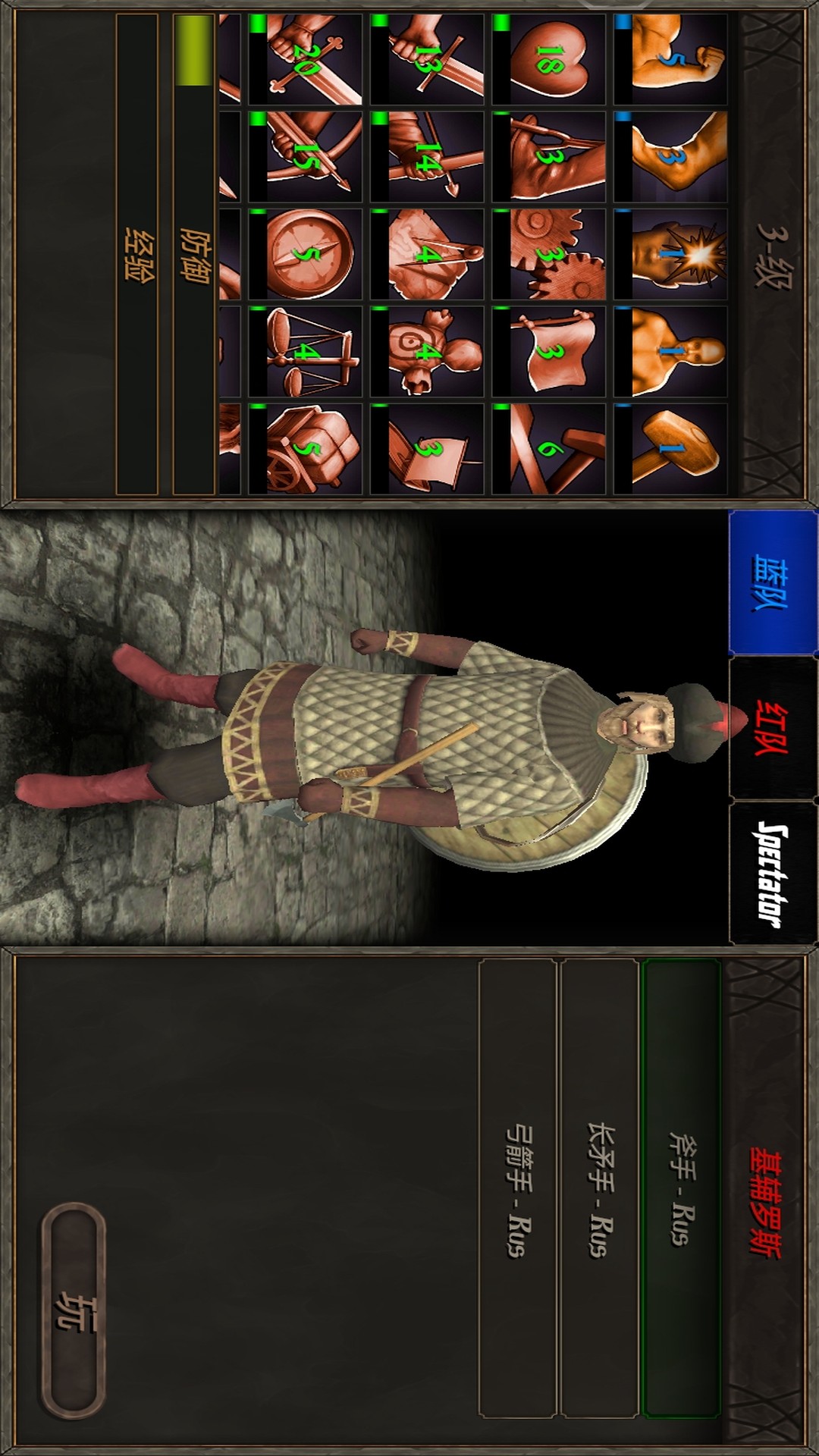Tap the balance scales skill tile
Viewport: 819px width, 1456px height.
[x=306, y=352]
